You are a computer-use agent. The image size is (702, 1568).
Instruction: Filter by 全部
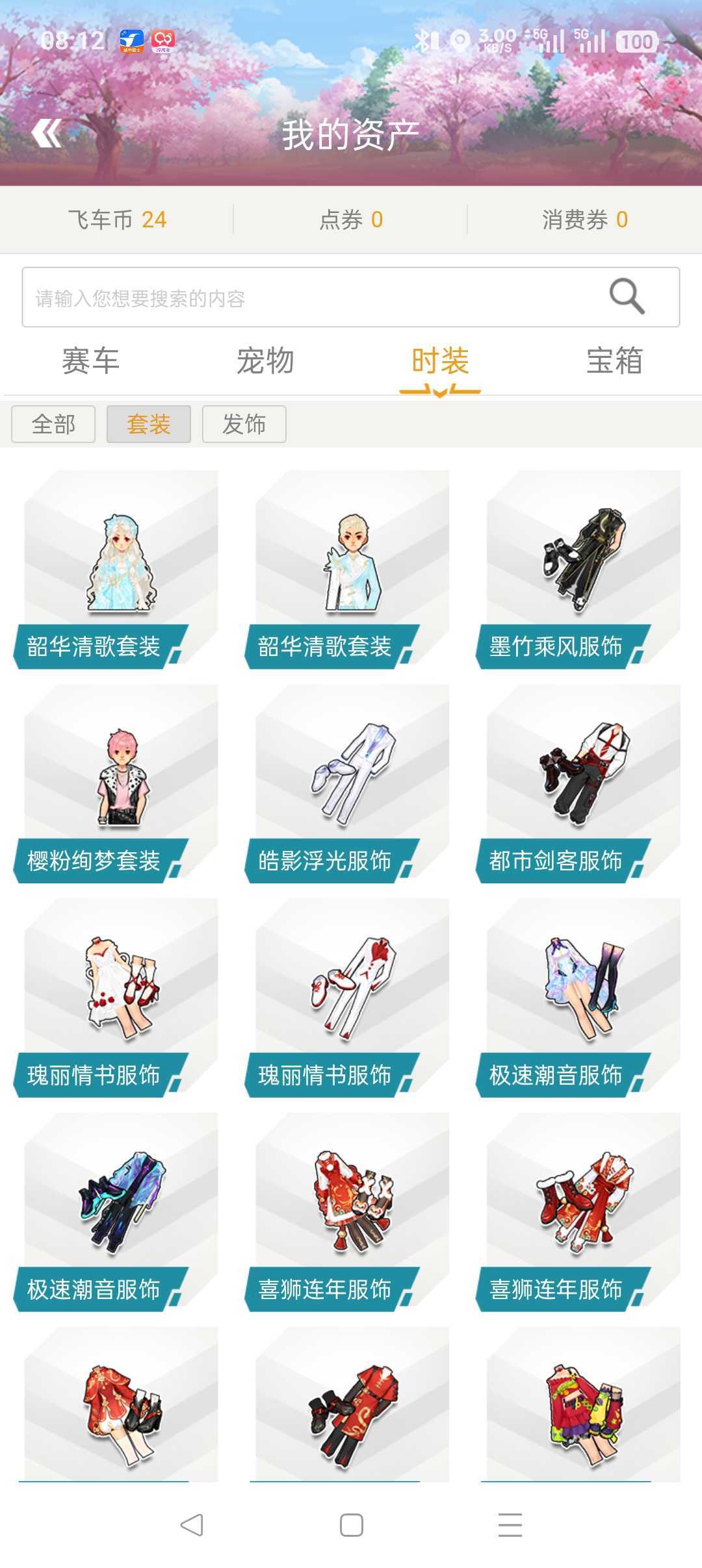53,424
